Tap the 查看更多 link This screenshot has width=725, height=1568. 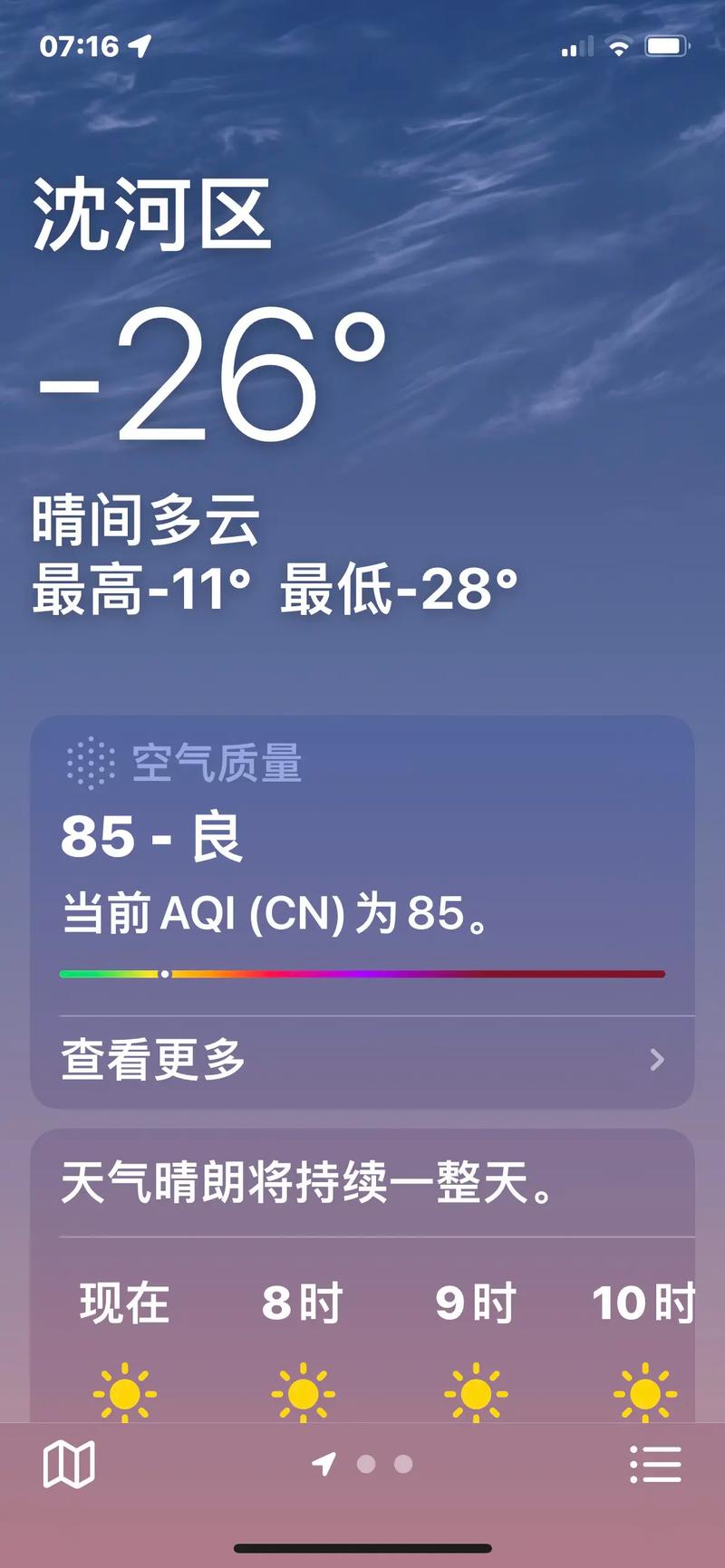150,1060
